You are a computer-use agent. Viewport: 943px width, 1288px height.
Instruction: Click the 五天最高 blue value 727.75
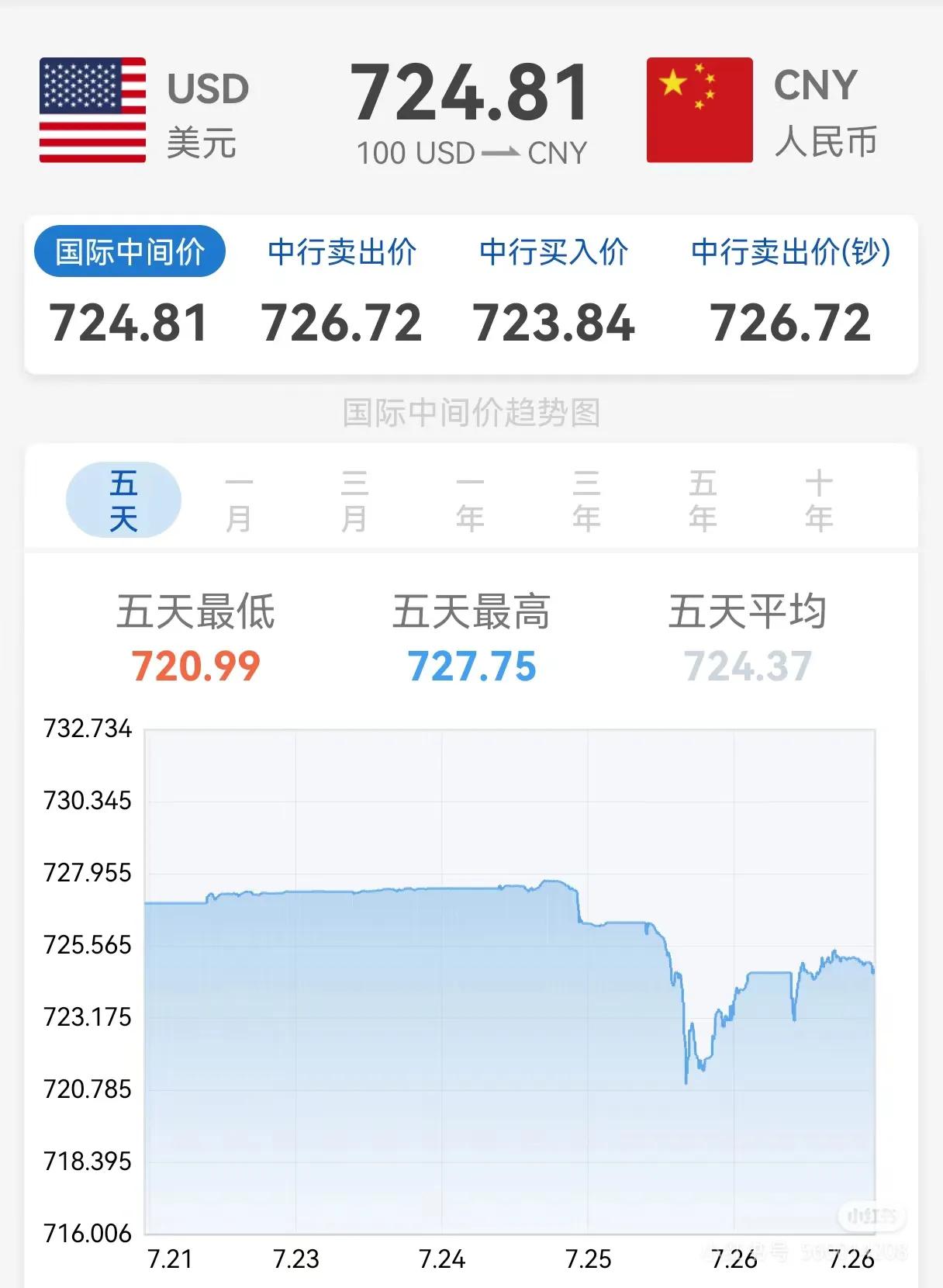(x=471, y=663)
